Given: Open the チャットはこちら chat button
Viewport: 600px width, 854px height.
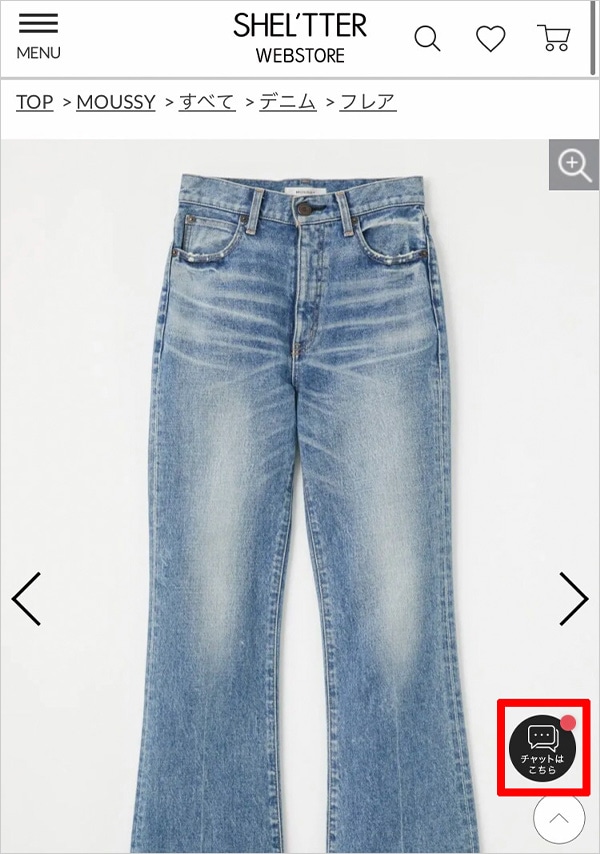Looking at the screenshot, I should [x=543, y=747].
